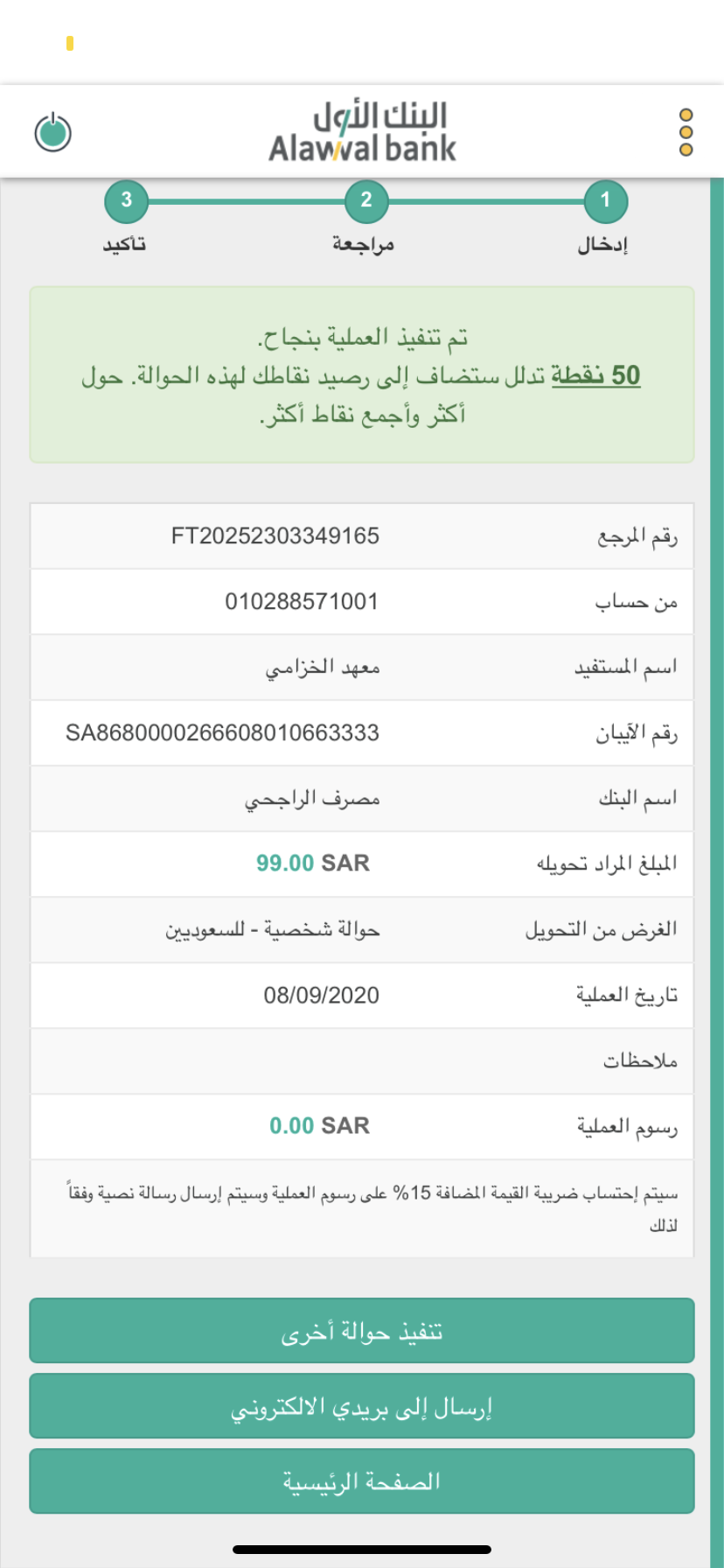Go to الصفحة الرئيسية
This screenshot has height=1568, width=724.
click(362, 1481)
